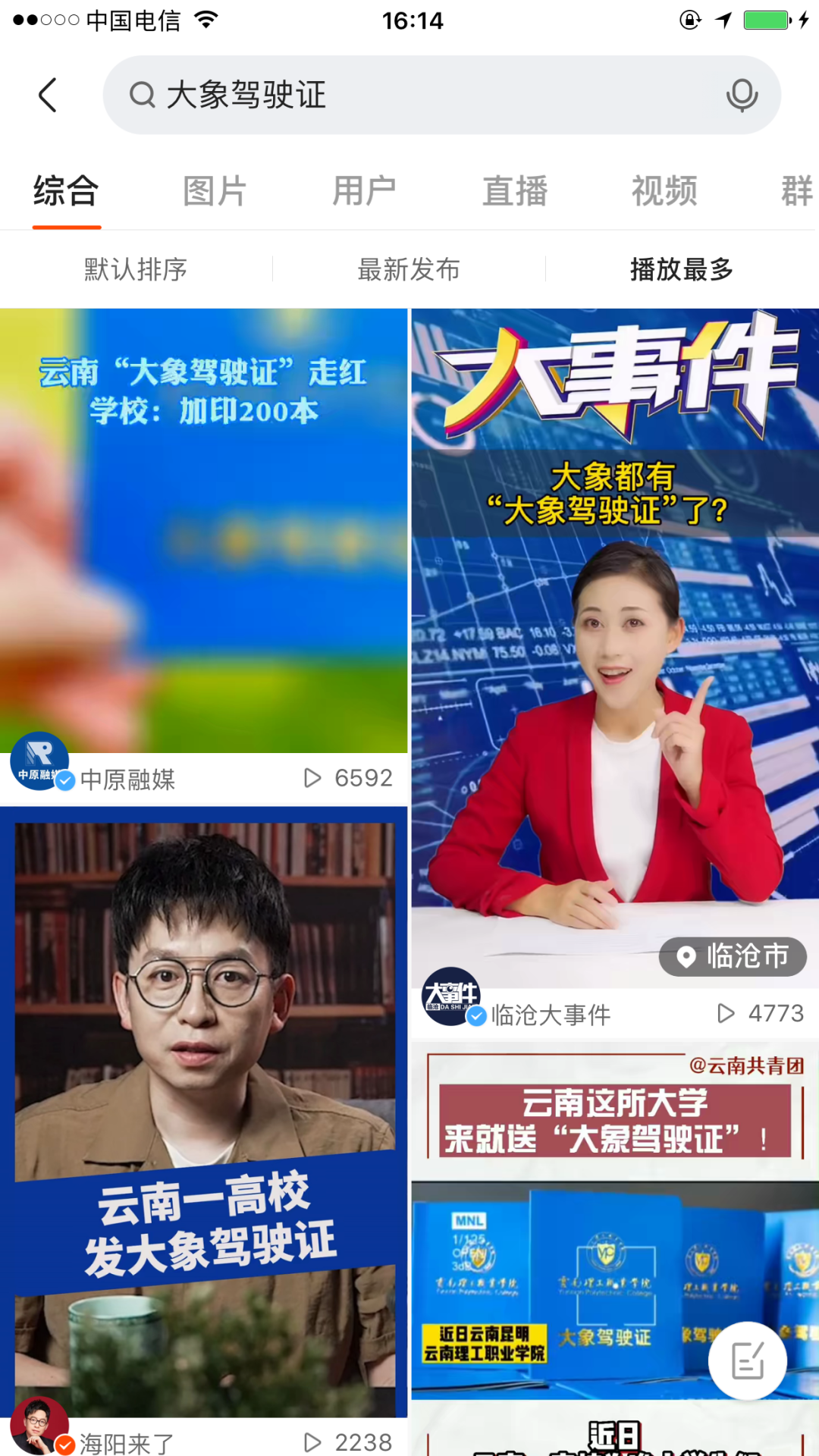
Task: Tap the 临沧市 location tag
Action: click(x=732, y=957)
